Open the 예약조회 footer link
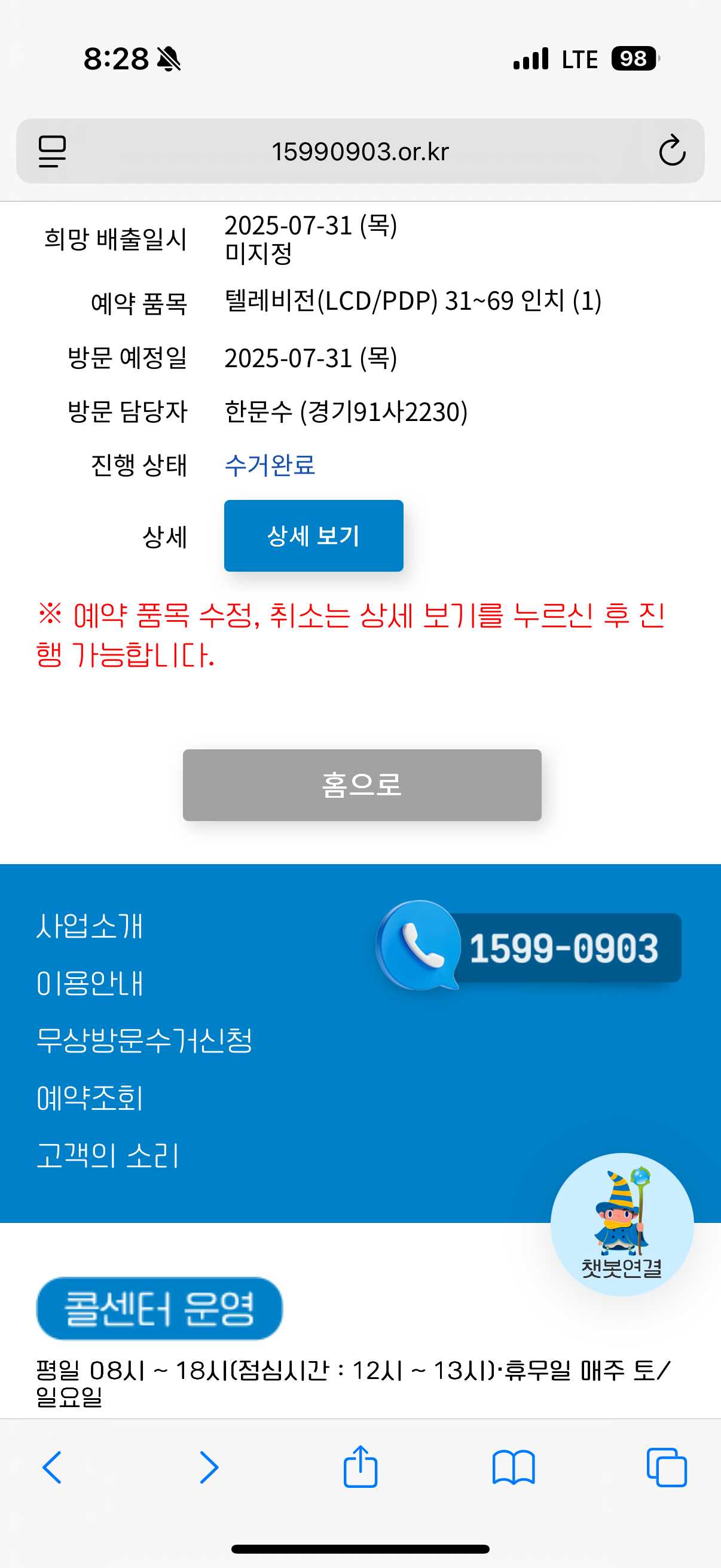721x1568 pixels. pyautogui.click(x=90, y=1097)
